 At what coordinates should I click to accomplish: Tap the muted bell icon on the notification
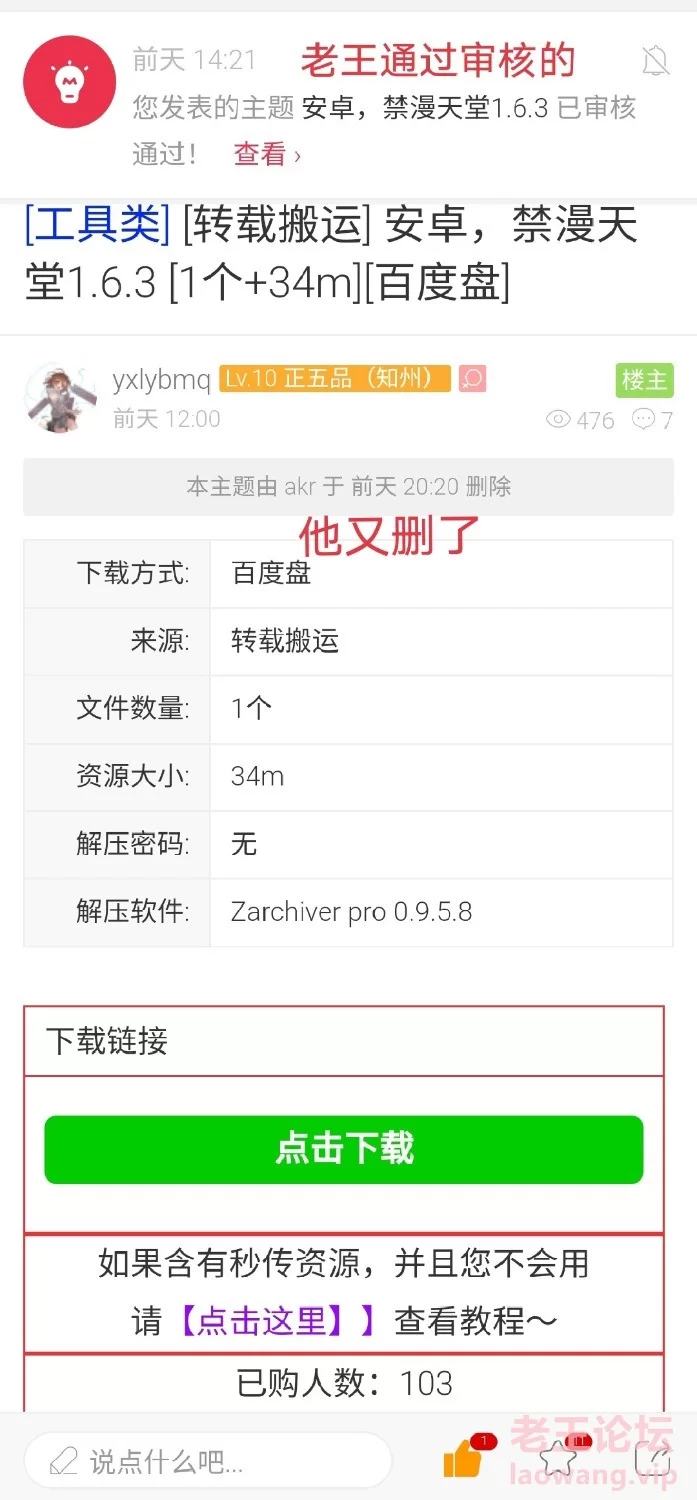656,62
